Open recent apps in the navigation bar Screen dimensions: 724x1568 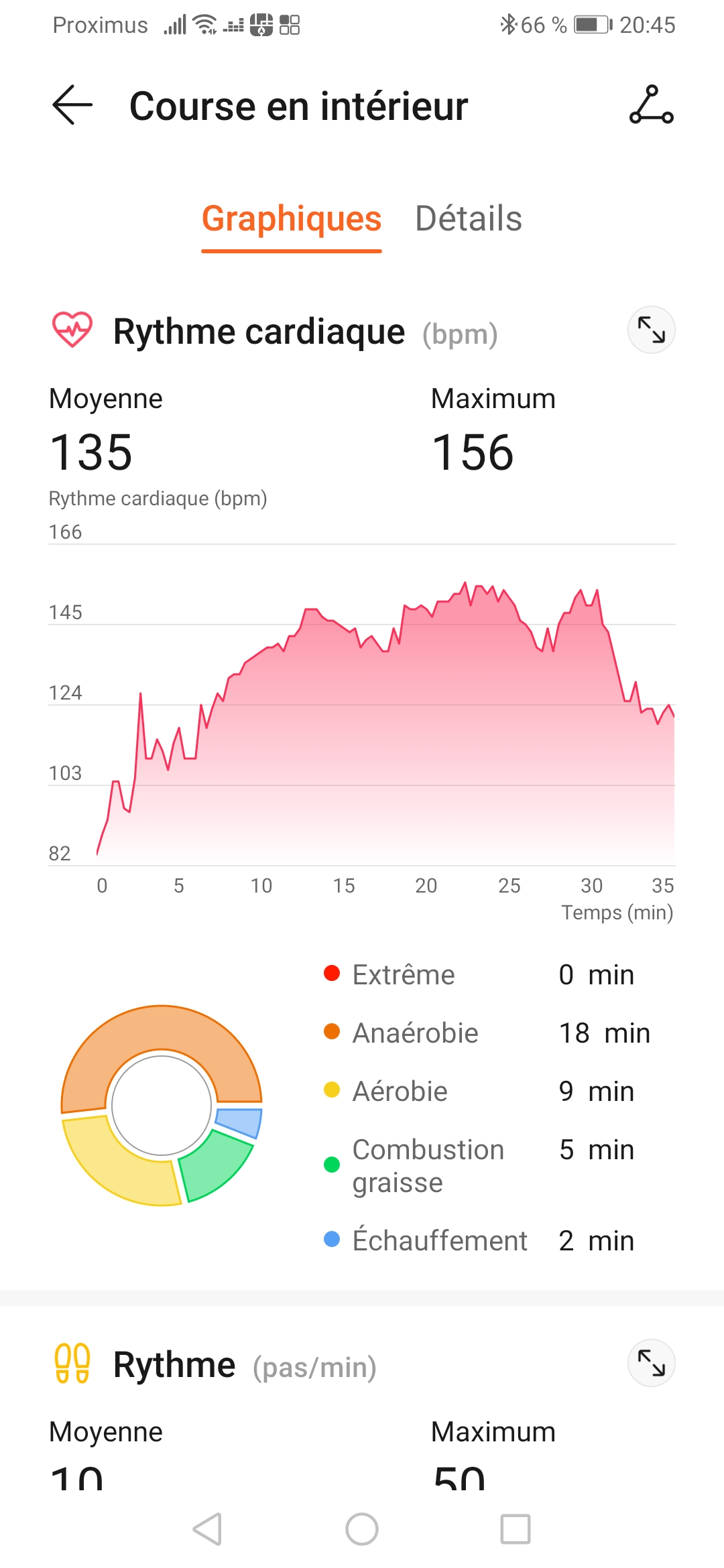click(516, 1528)
